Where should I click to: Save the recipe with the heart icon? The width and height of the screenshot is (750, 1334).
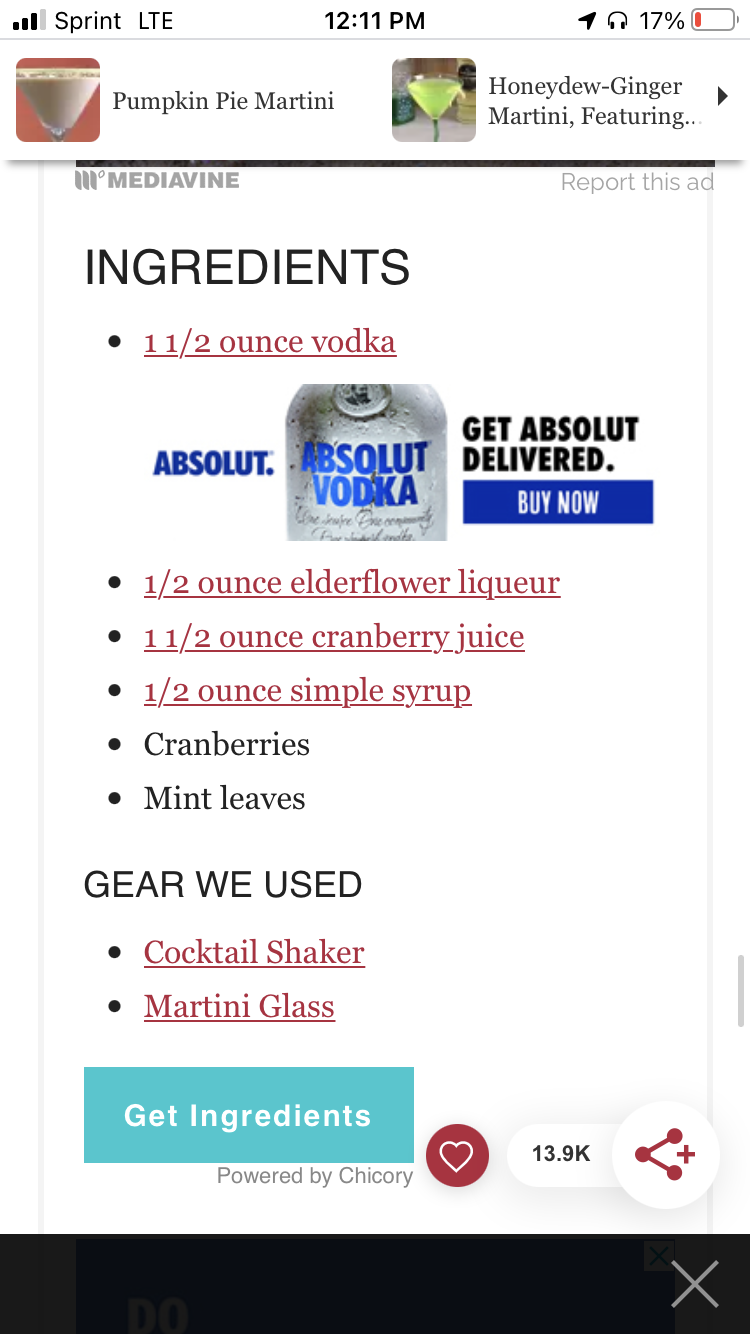coord(457,1156)
